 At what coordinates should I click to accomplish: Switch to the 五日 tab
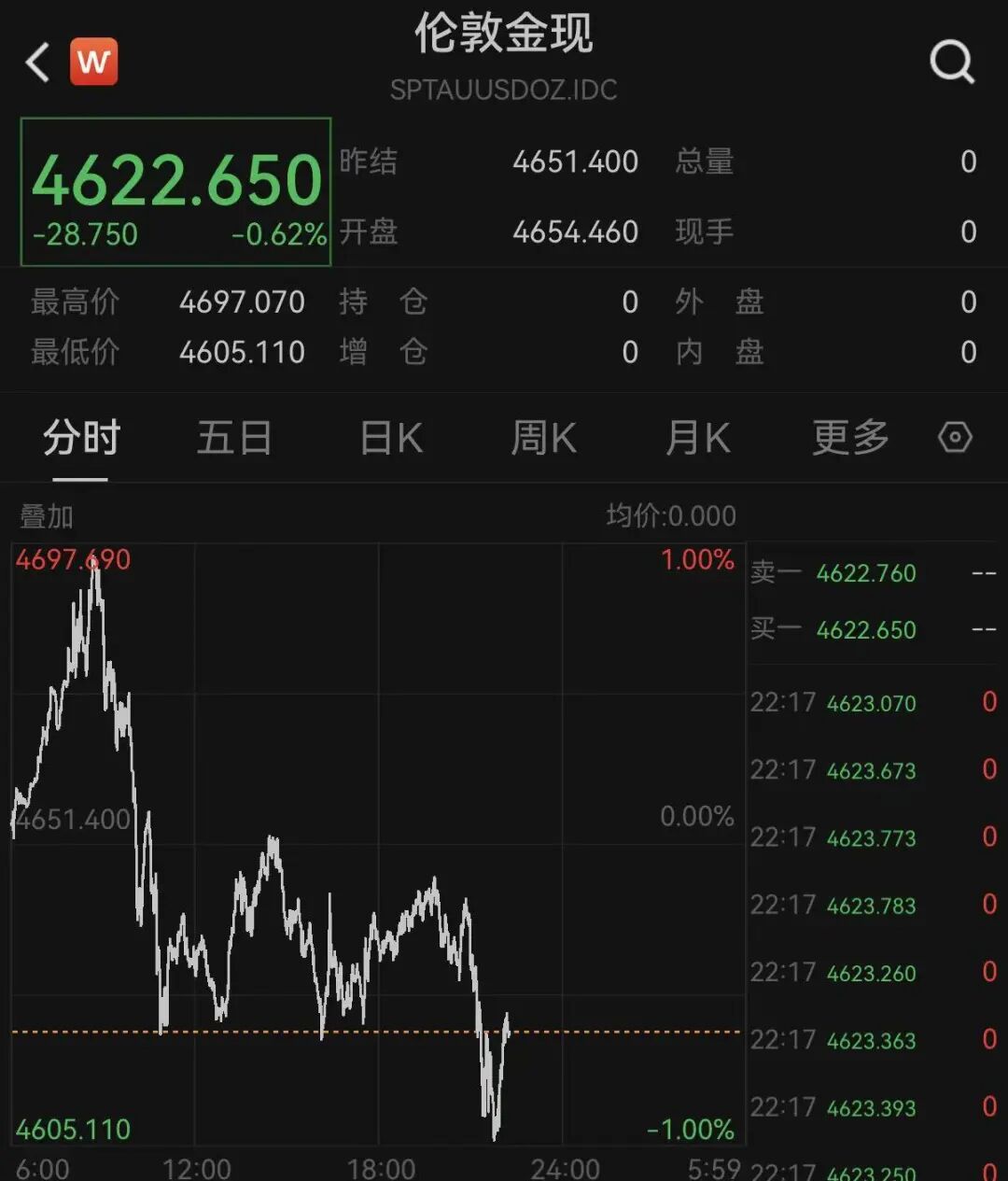(234, 438)
